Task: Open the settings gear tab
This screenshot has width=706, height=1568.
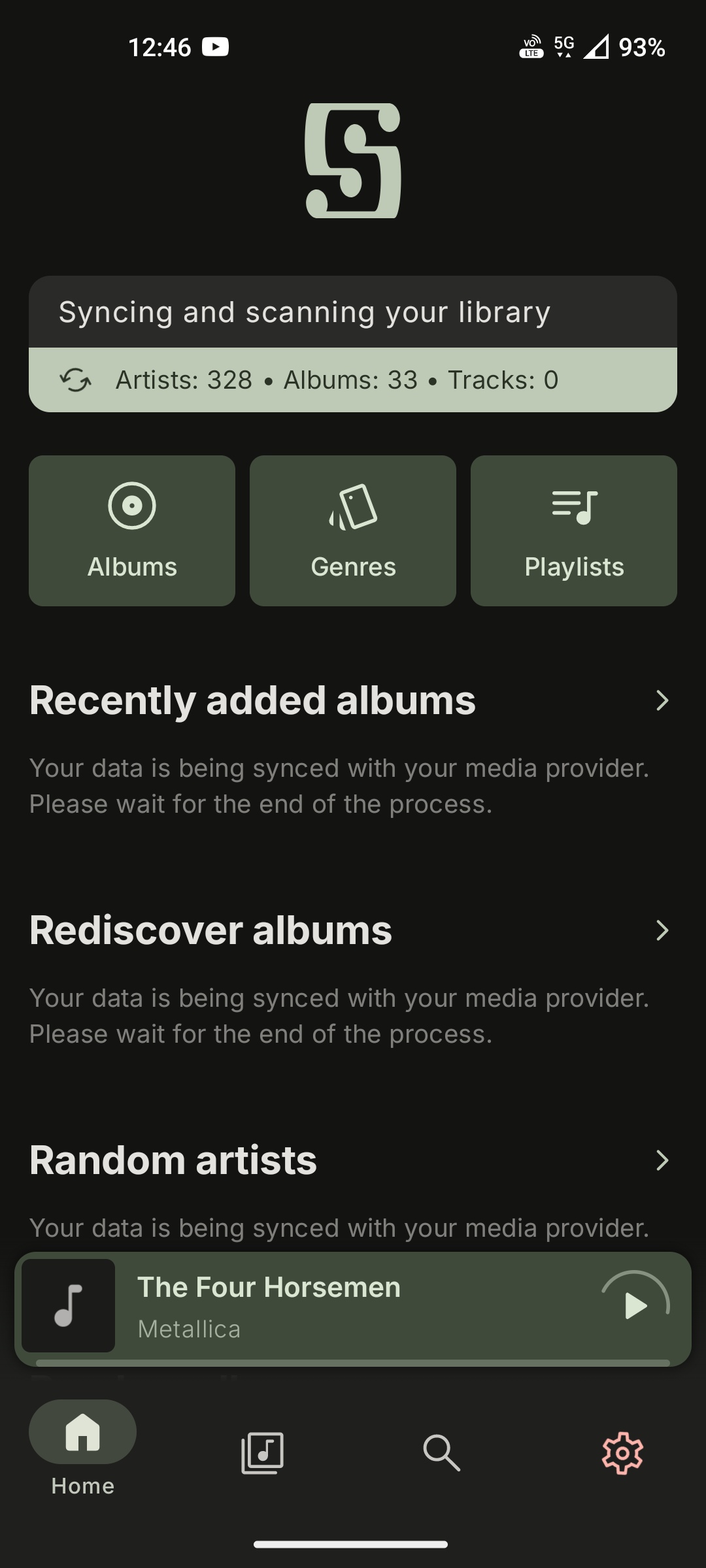Action: tap(622, 1453)
